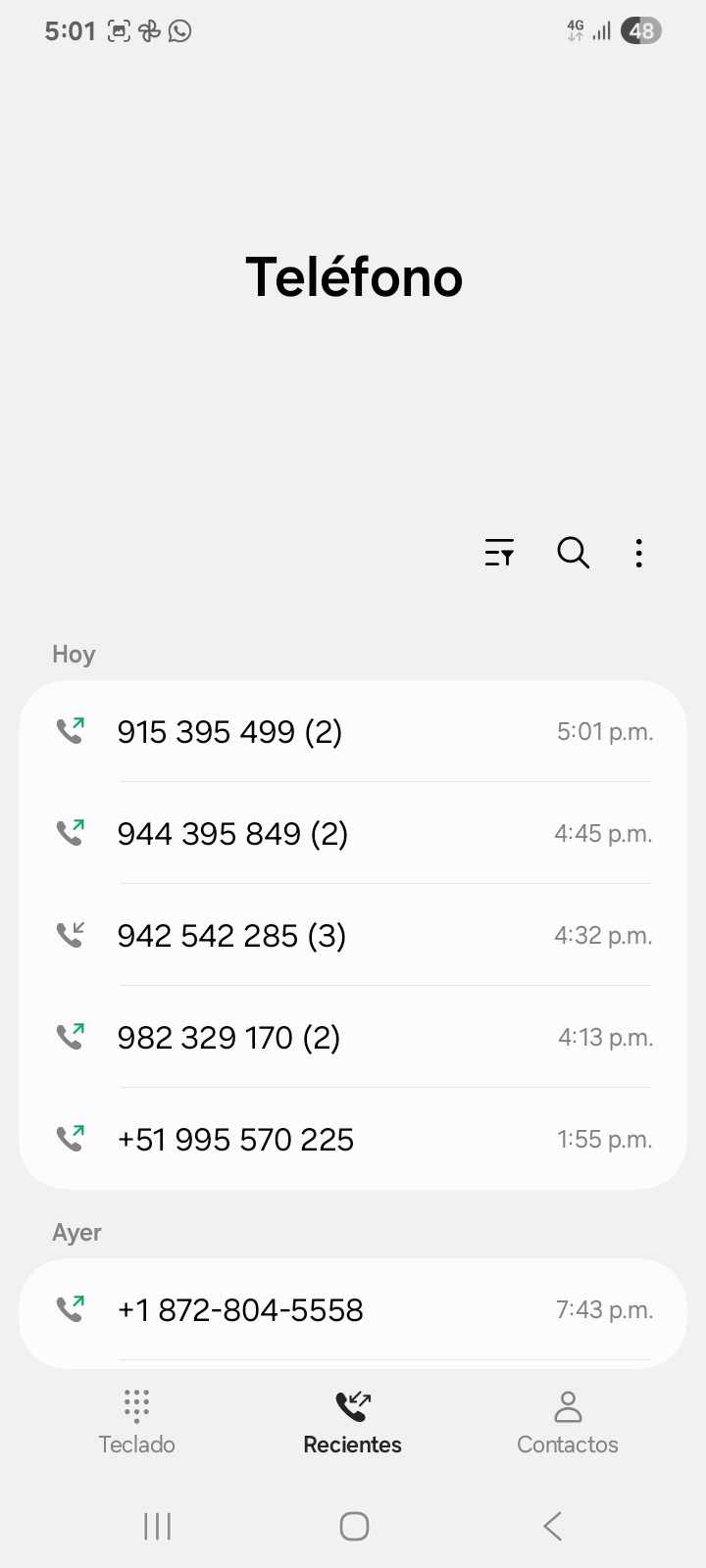Expand the 982 329 170 call record
706x1568 pixels.
353,1038
